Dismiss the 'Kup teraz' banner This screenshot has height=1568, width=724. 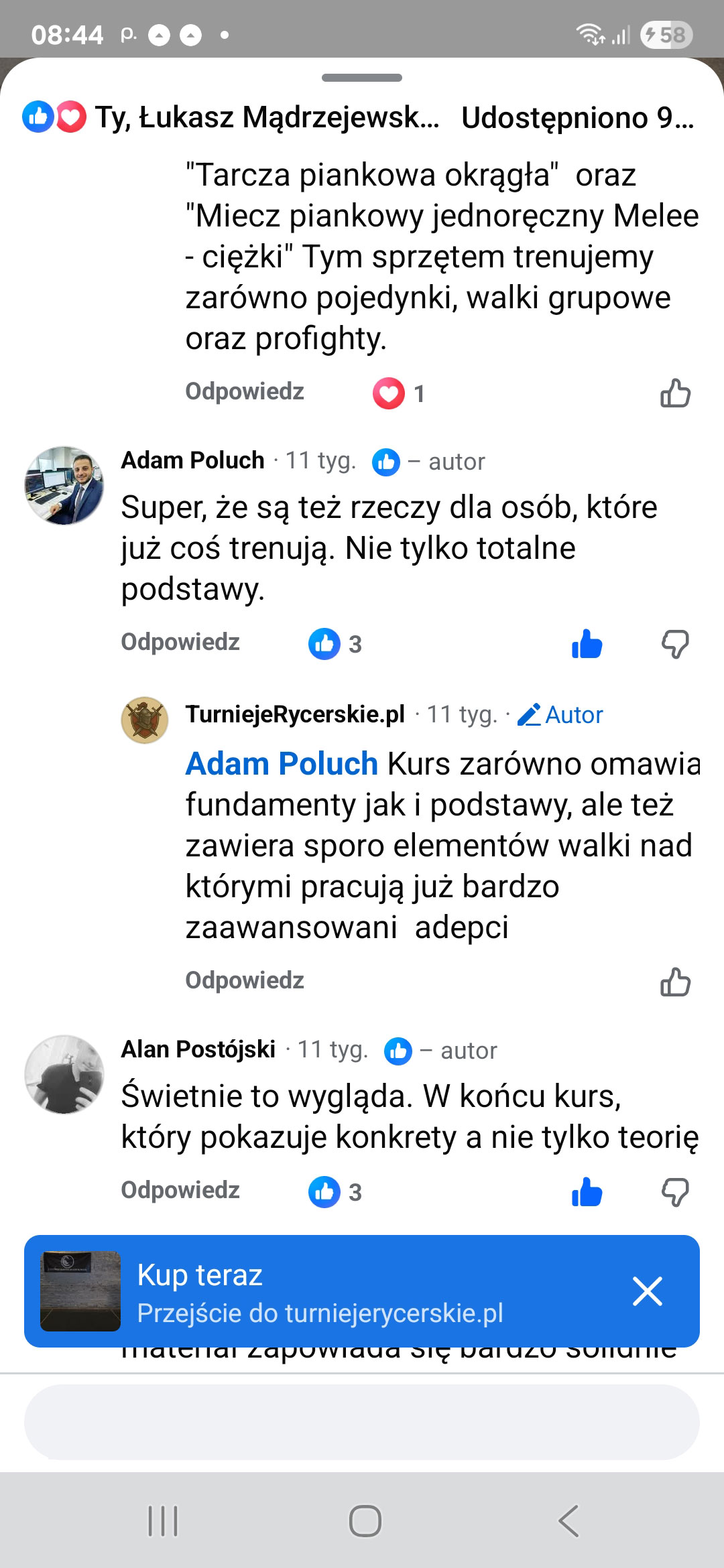[648, 1291]
